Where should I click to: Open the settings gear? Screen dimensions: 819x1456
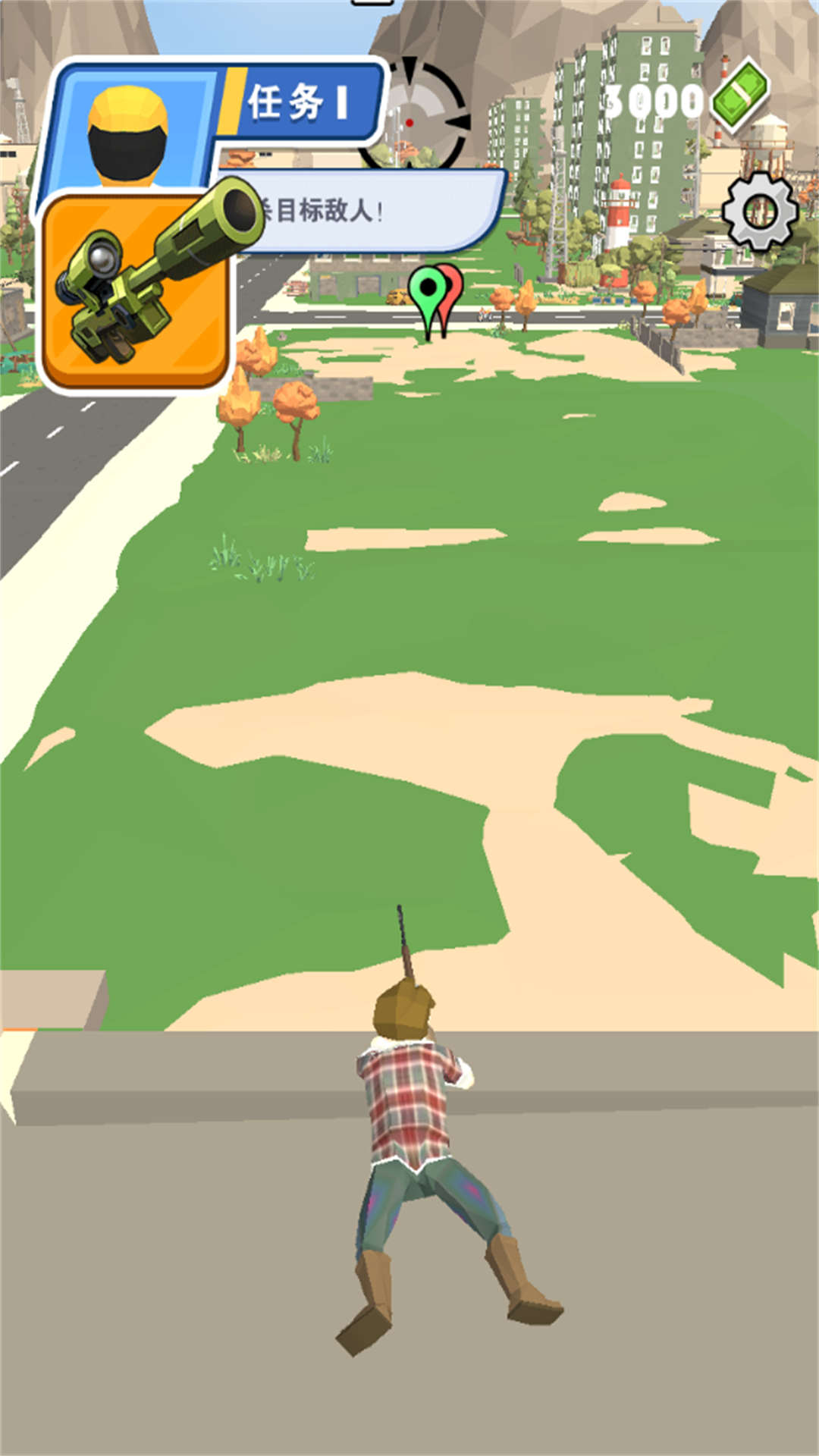point(760,212)
